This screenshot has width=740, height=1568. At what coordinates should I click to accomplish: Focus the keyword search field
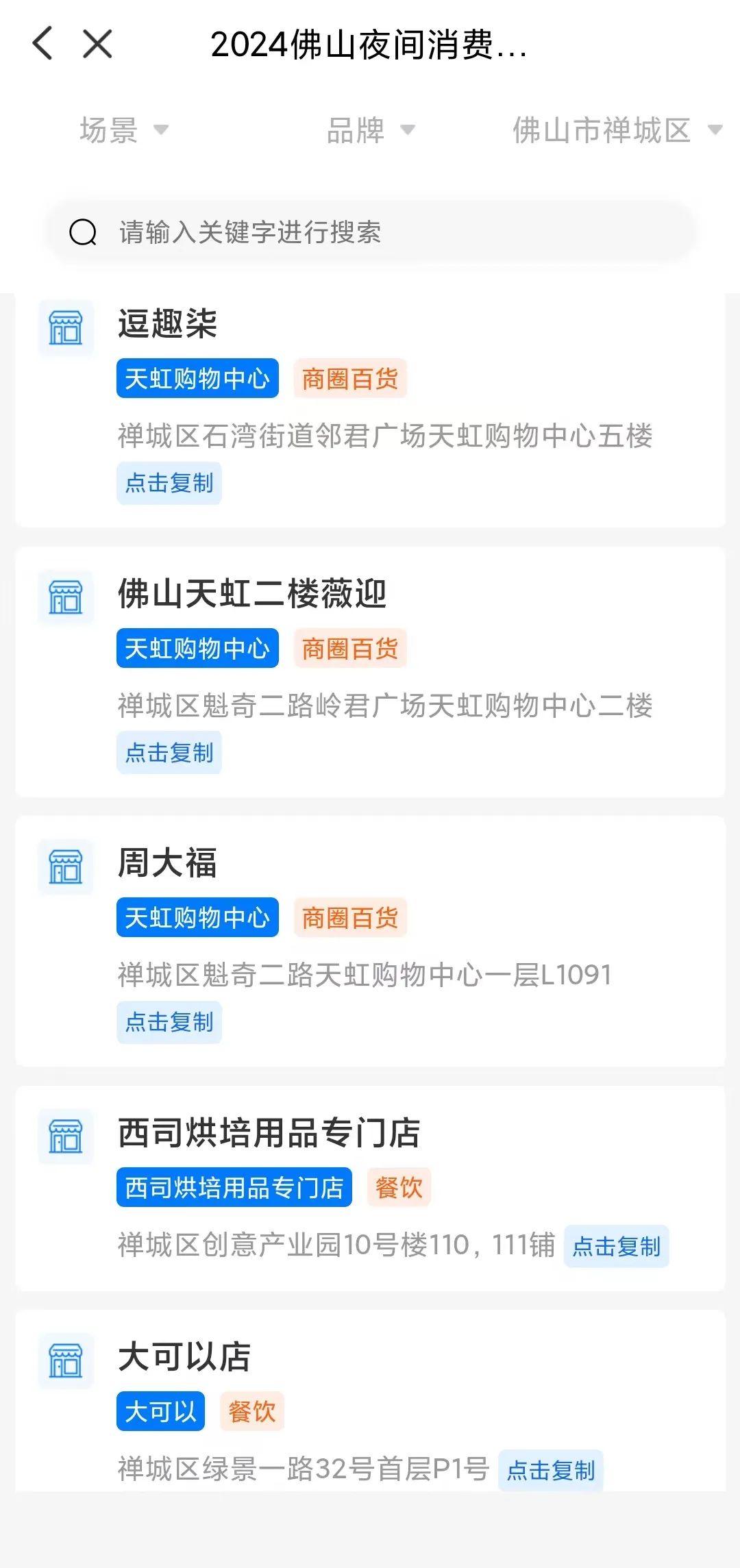[370, 232]
